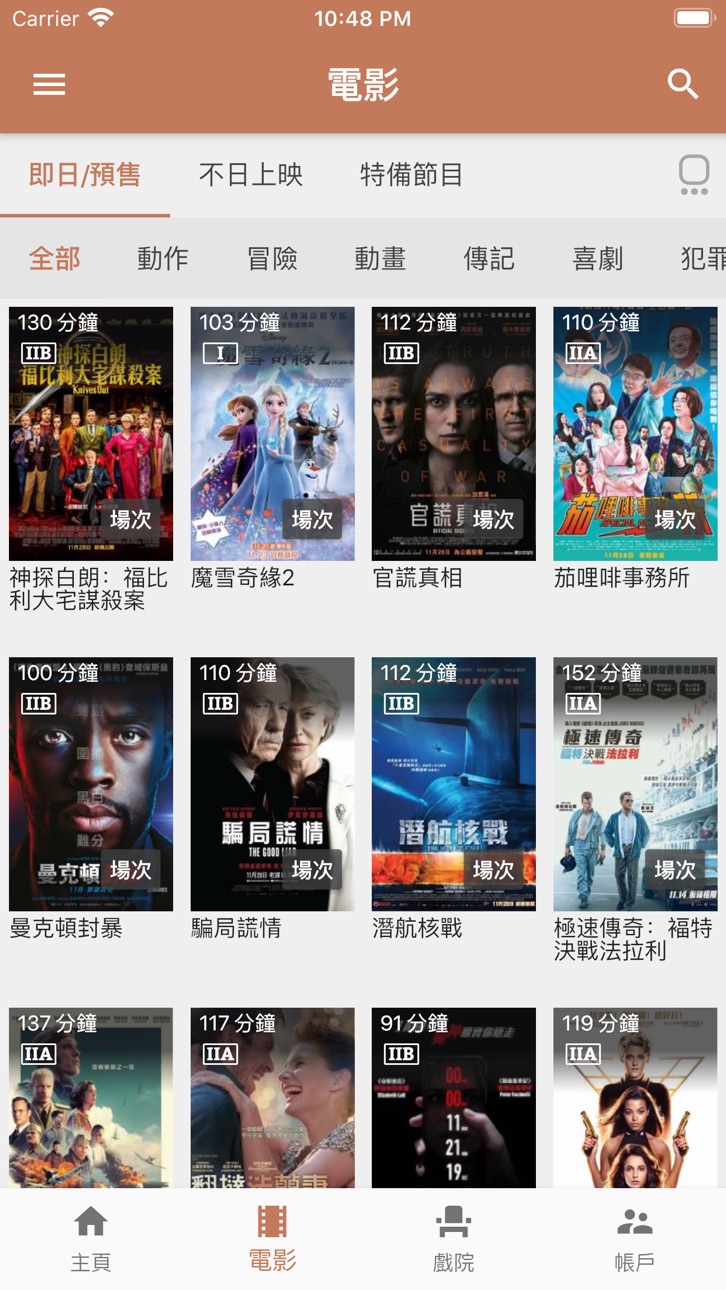The image size is (726, 1290).
Task: Filter movies by 動作 genre
Action: [x=162, y=259]
